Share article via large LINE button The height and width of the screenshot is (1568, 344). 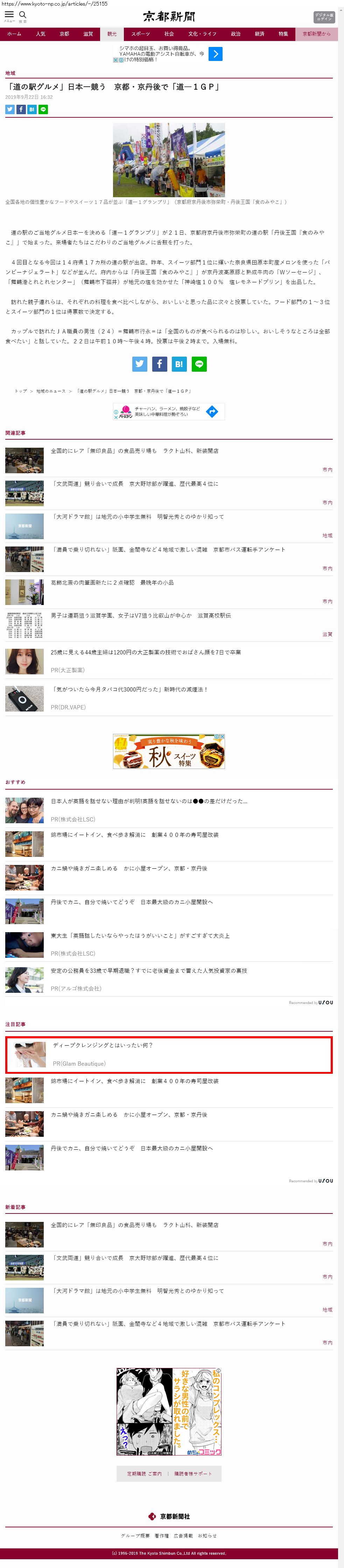199,364
